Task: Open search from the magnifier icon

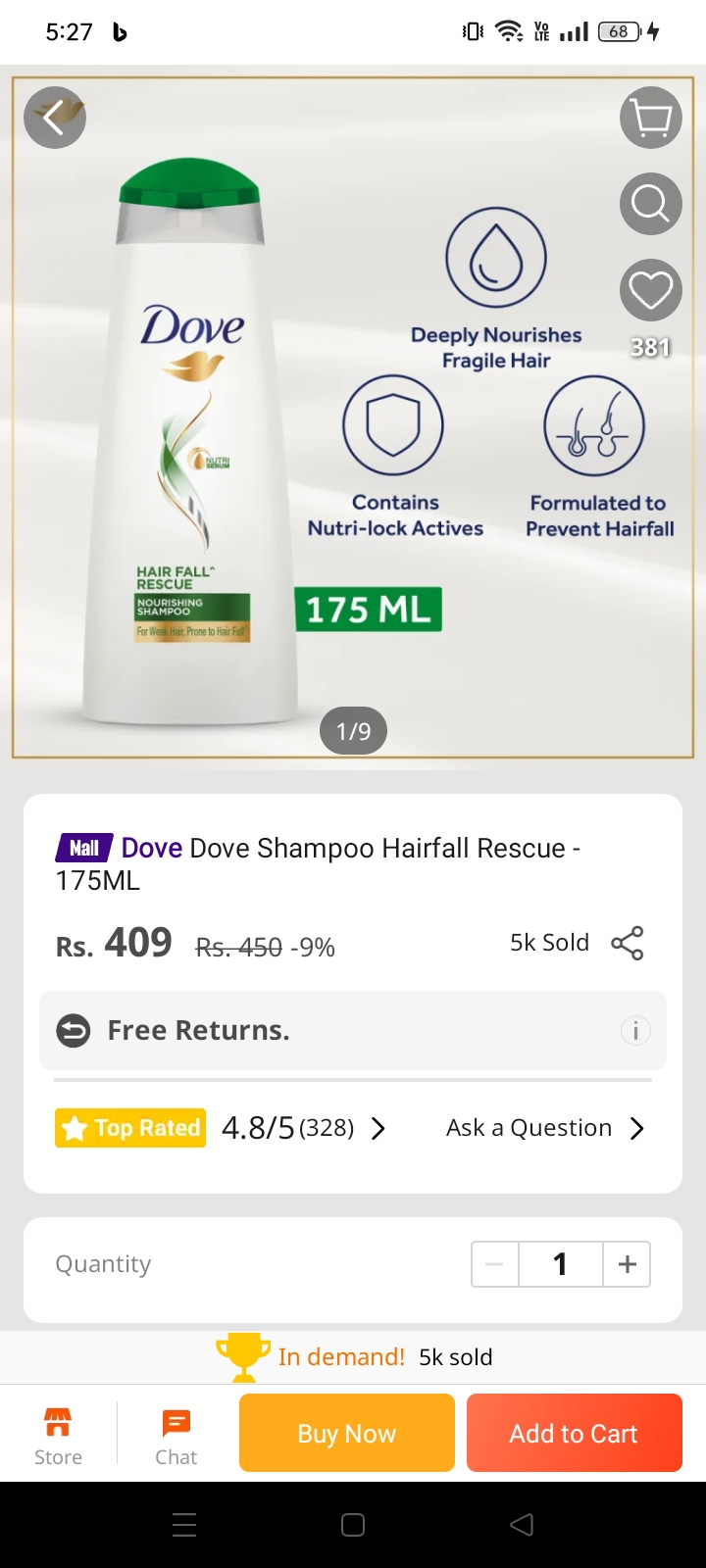Action: pyautogui.click(x=651, y=204)
